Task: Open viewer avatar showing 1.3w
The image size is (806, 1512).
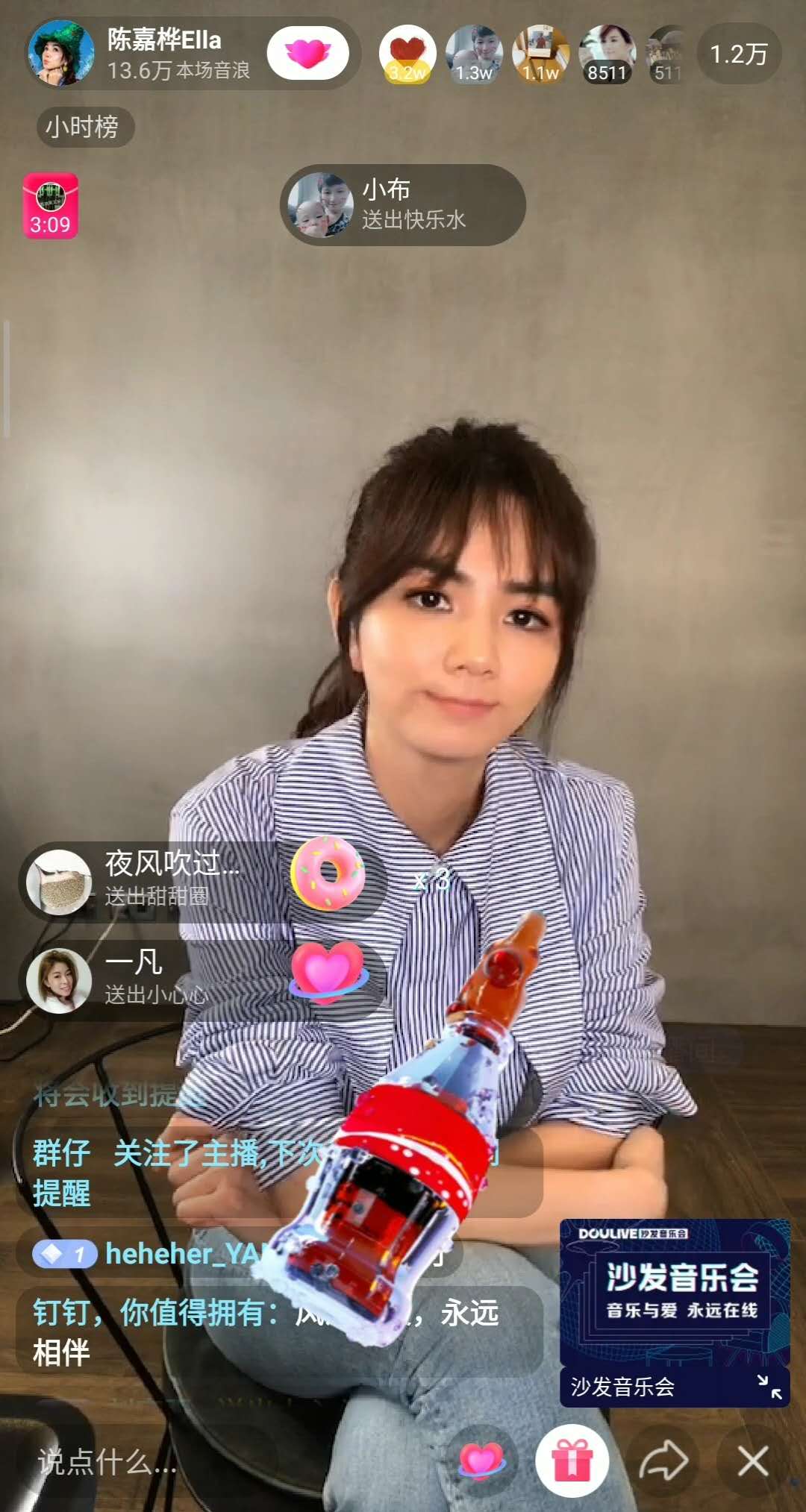Action: point(474,54)
